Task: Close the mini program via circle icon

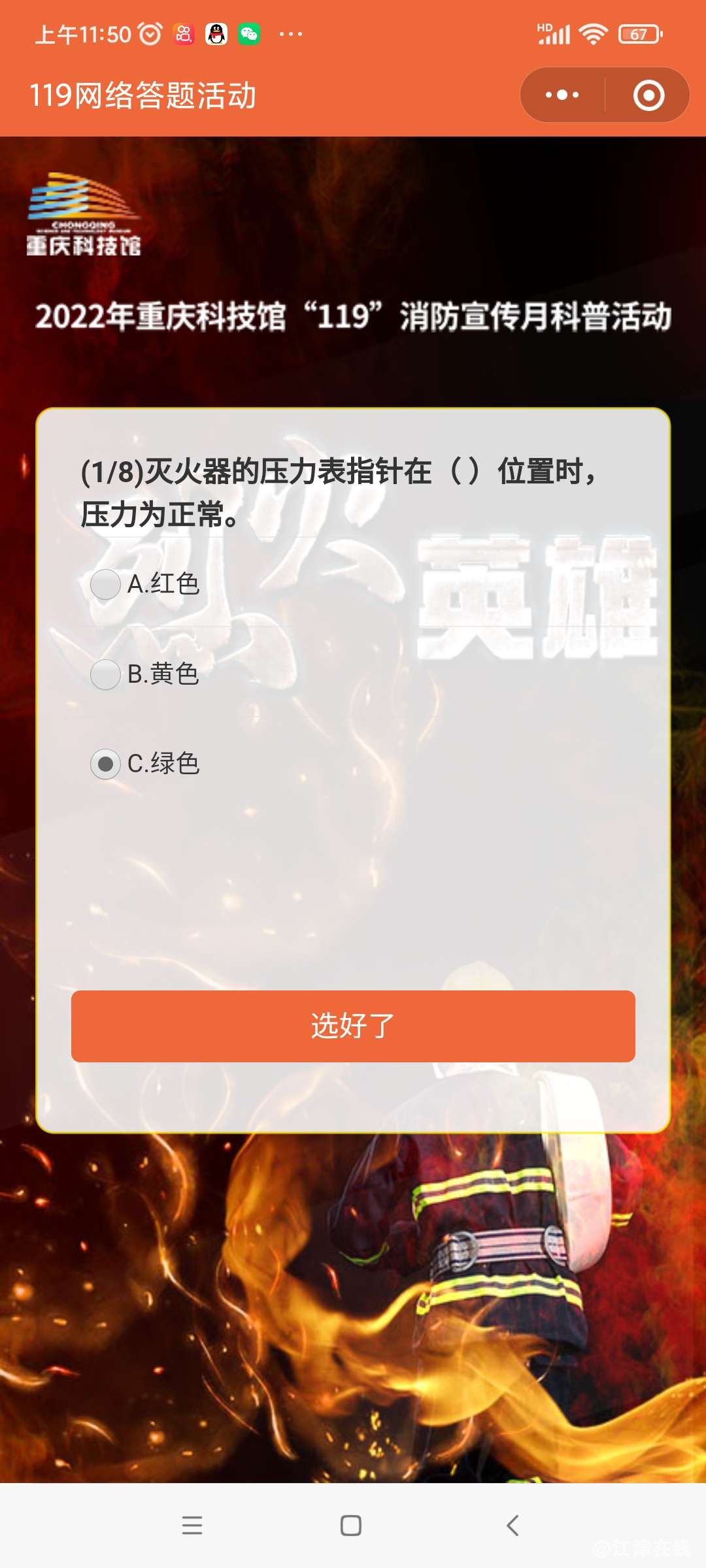Action: click(x=648, y=95)
